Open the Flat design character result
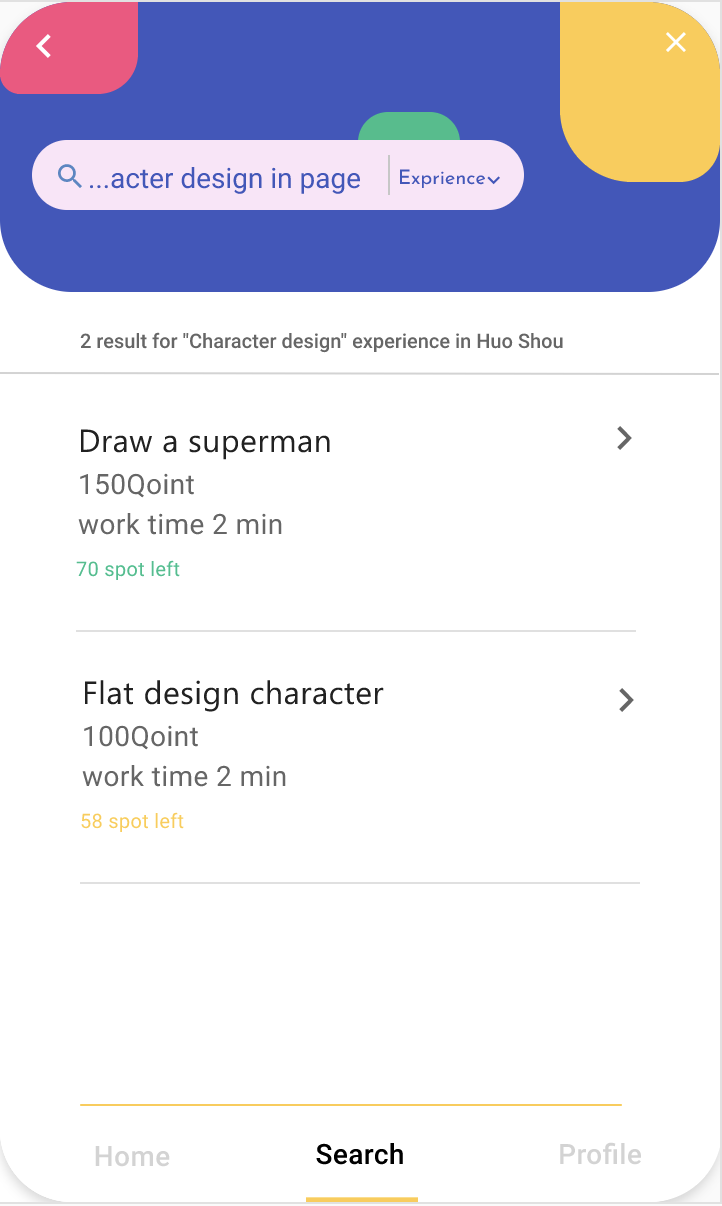The width and height of the screenshot is (722, 1206). pos(360,756)
